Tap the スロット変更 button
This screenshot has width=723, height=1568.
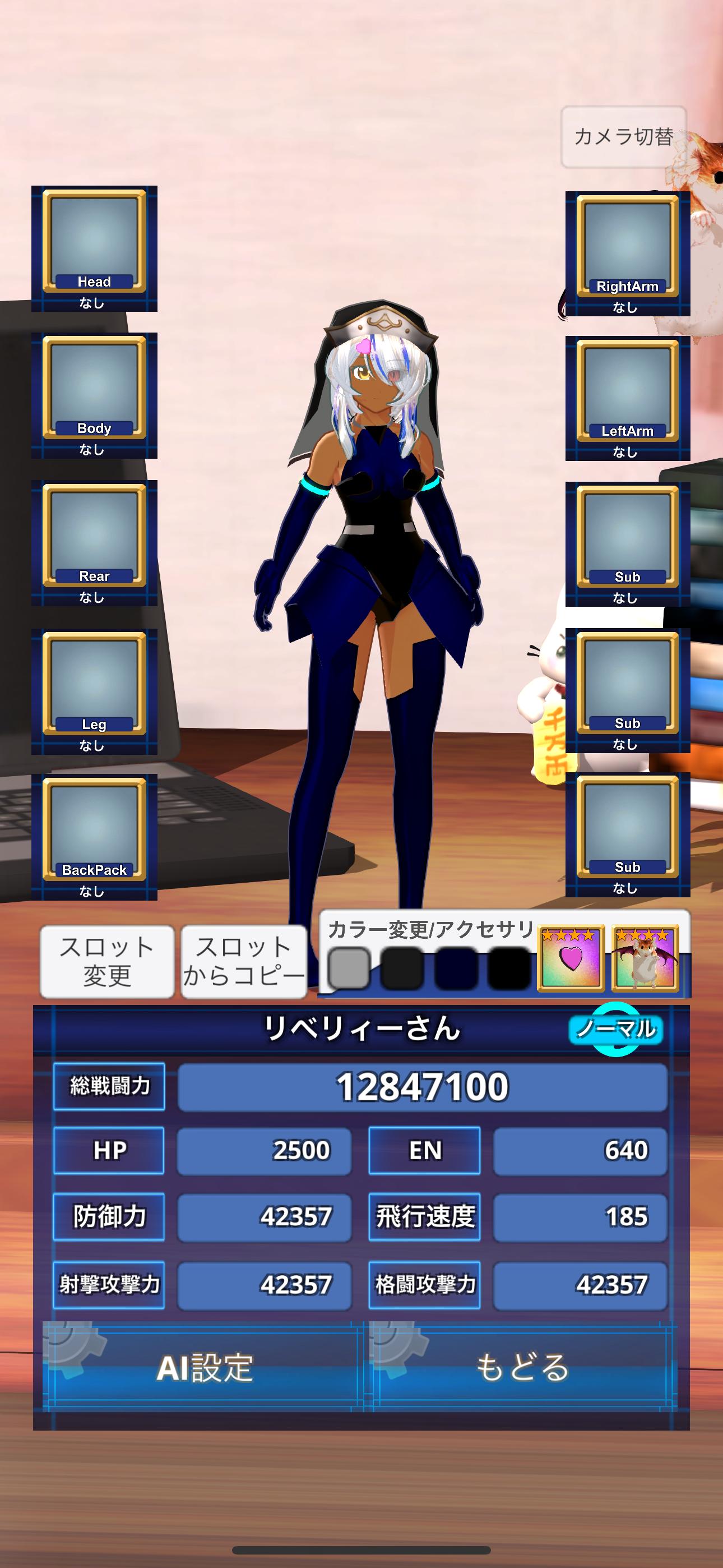click(107, 961)
